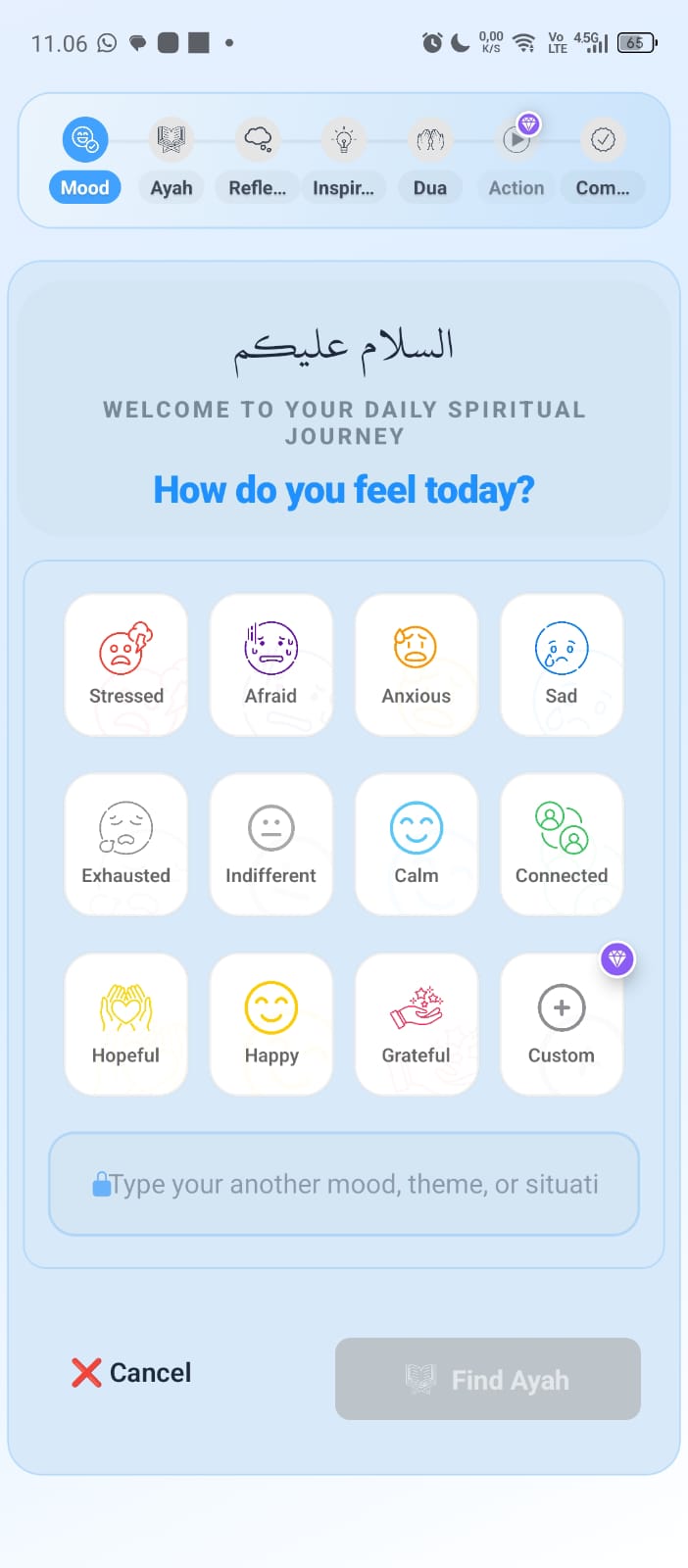Screen dimensions: 688x1568
Task: Open the Inspiration step
Action: coord(344,160)
